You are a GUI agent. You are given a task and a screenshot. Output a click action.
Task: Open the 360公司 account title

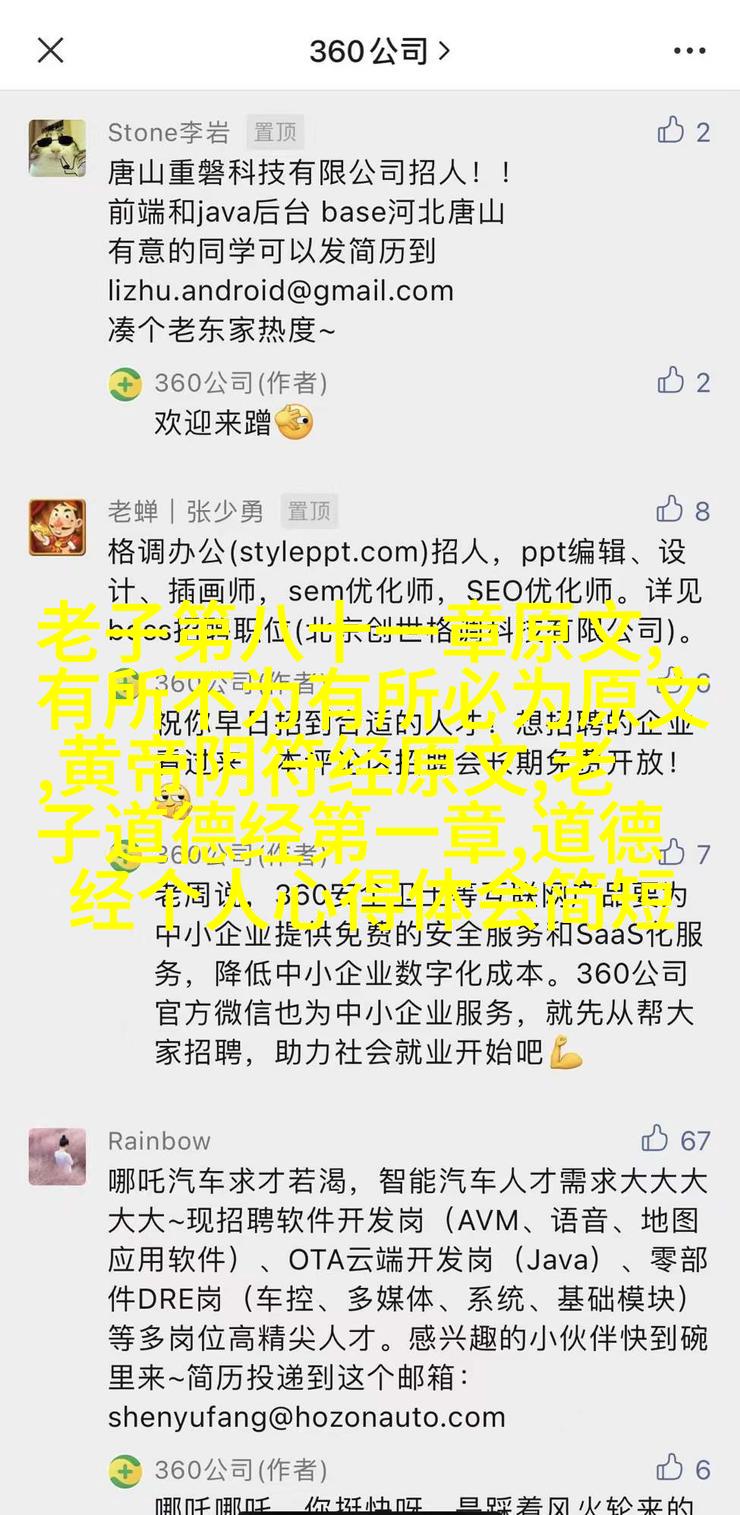click(379, 50)
